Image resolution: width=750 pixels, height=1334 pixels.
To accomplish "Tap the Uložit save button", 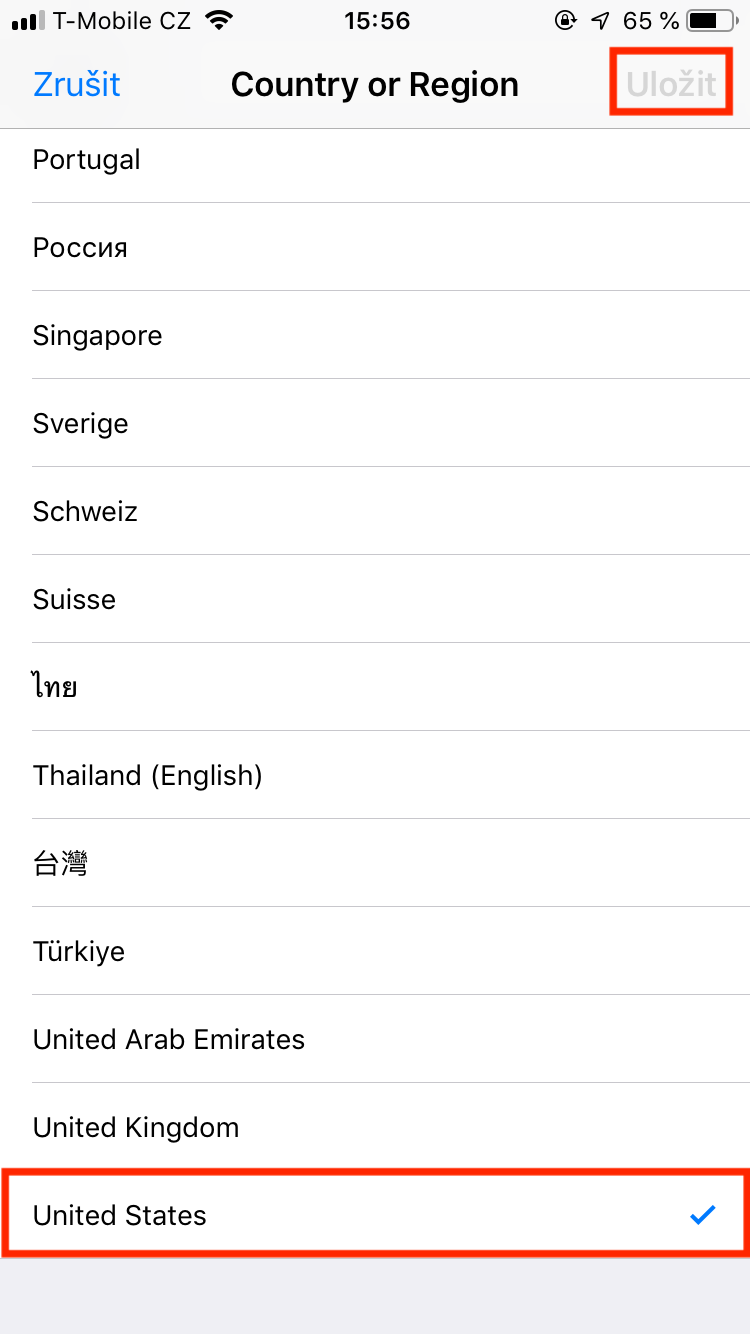I will tap(671, 85).
